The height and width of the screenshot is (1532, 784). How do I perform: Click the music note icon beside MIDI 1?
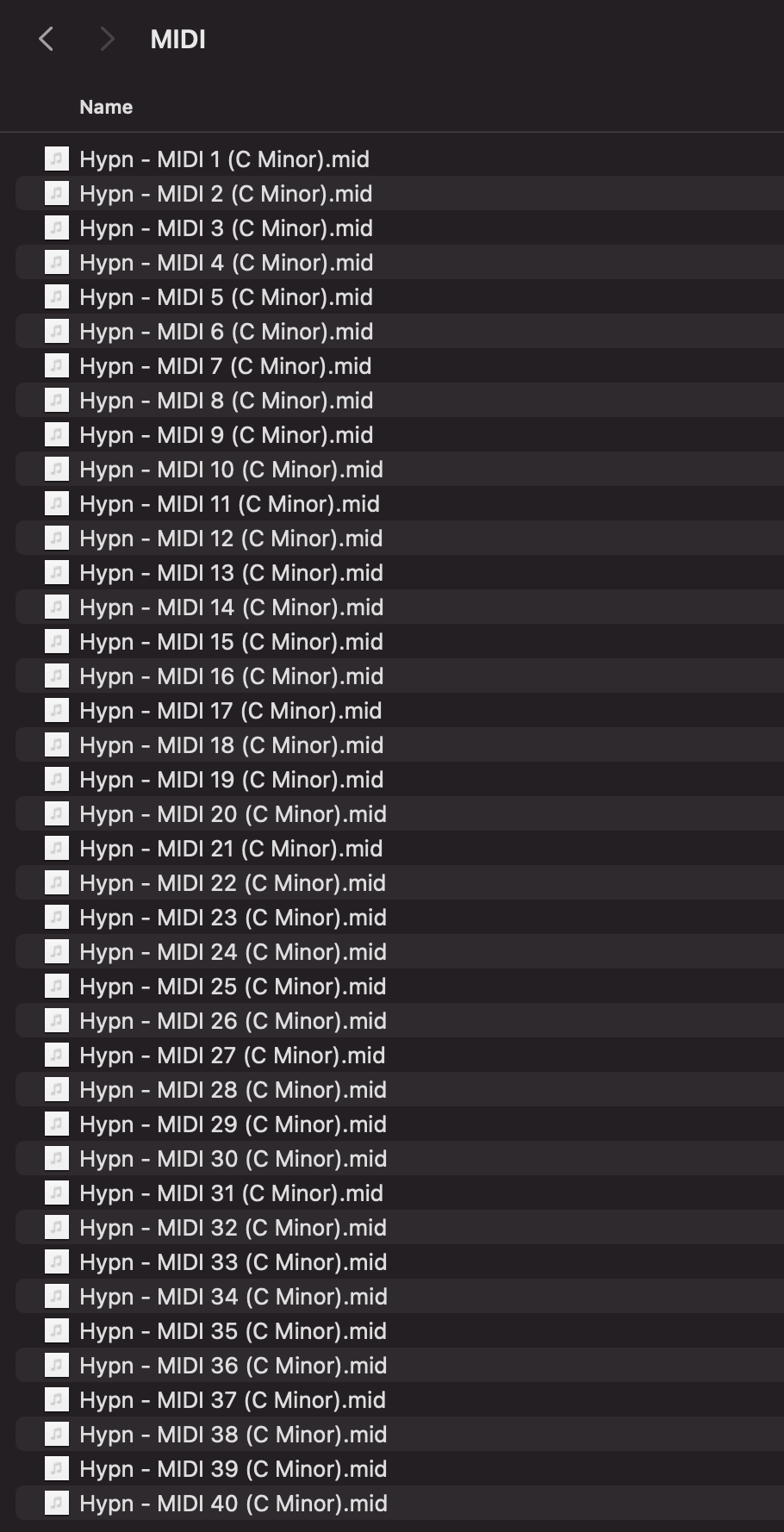point(55,159)
